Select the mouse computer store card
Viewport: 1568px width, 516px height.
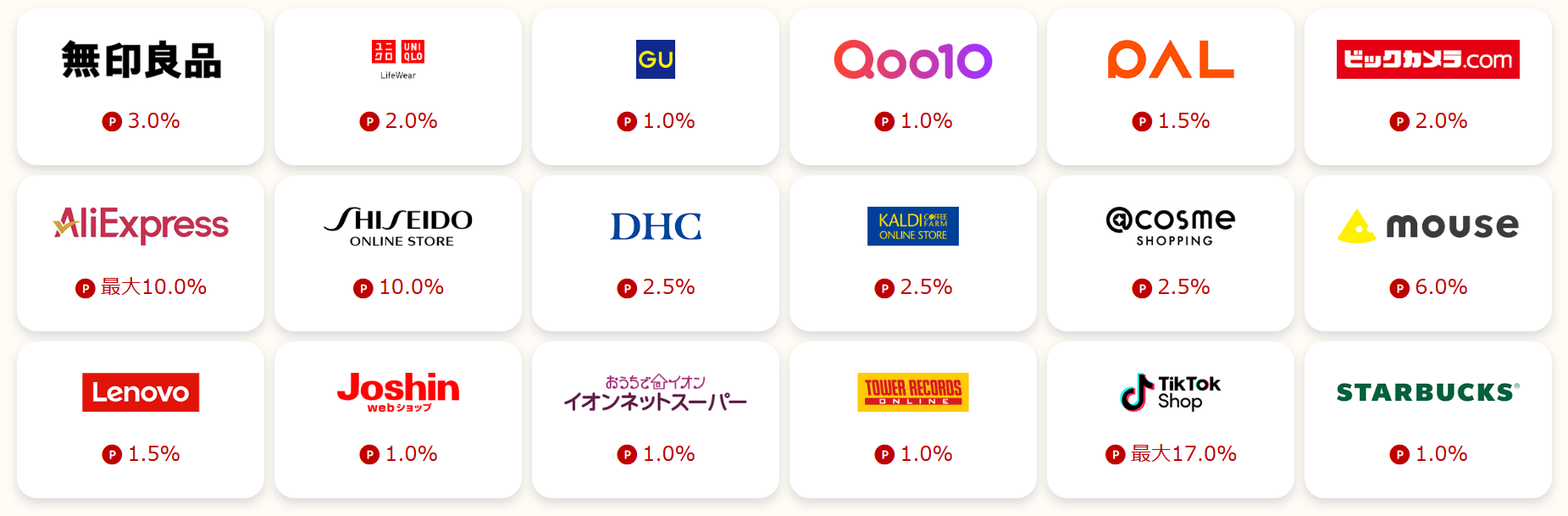click(1428, 252)
